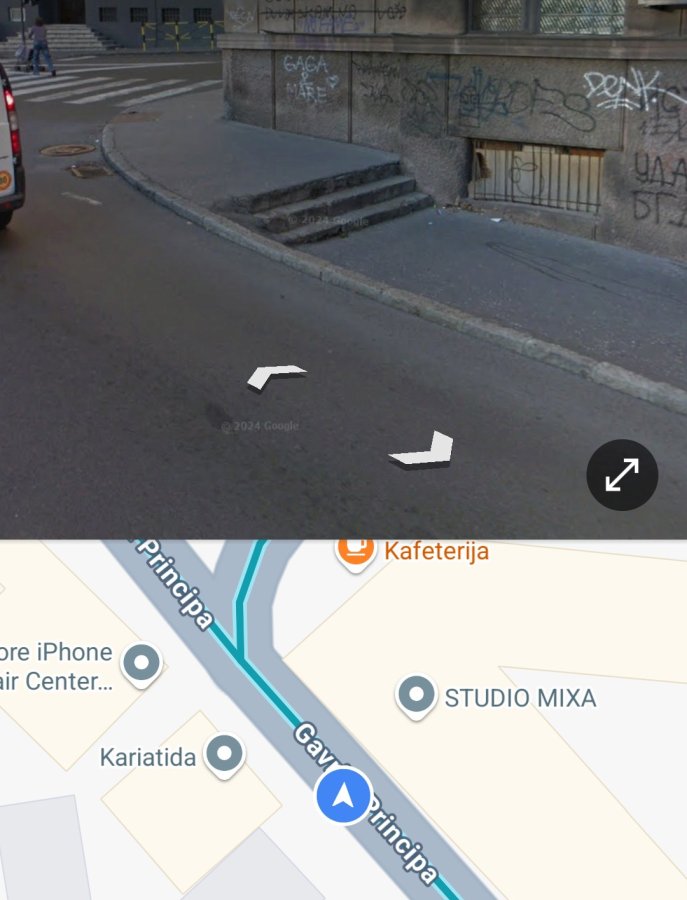This screenshot has height=900, width=687.
Task: Move along the right street arrow
Action: tap(424, 451)
